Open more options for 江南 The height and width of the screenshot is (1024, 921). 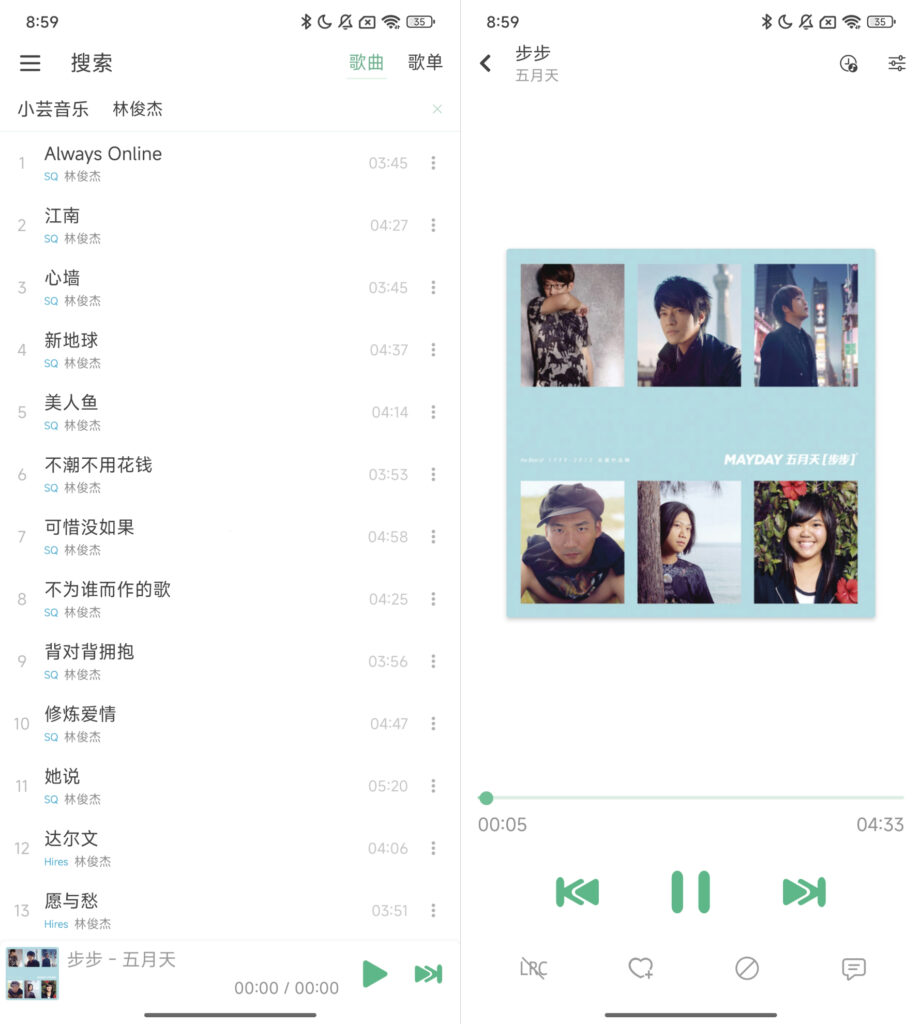coord(433,225)
